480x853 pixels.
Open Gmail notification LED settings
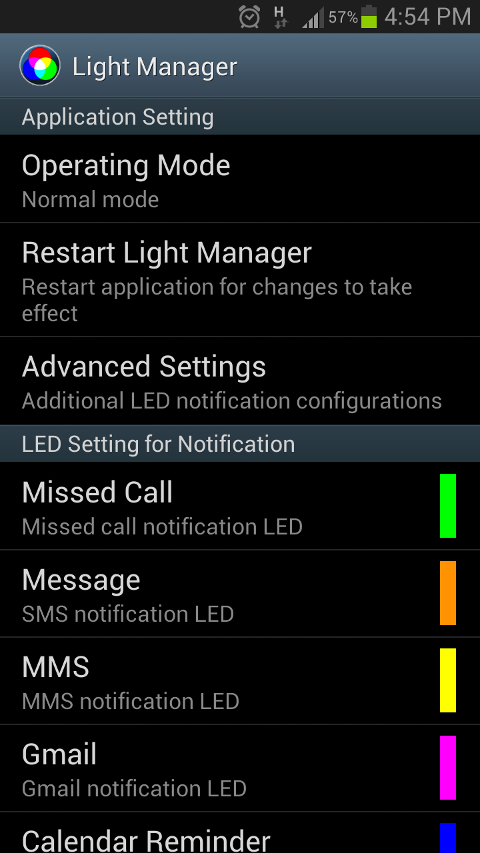point(240,768)
